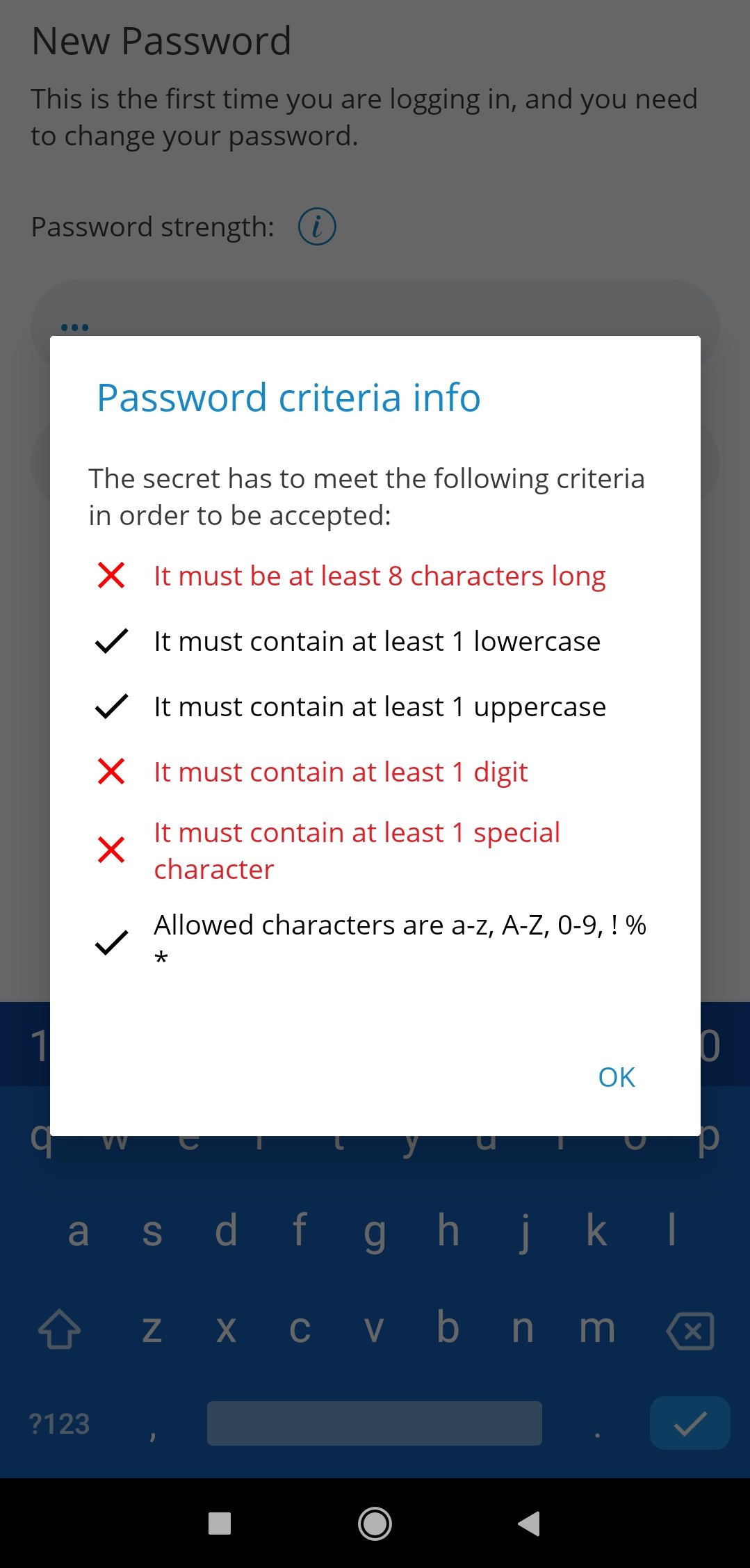Dismiss the dialog with OK
This screenshot has width=750, height=1568.
click(x=617, y=1077)
